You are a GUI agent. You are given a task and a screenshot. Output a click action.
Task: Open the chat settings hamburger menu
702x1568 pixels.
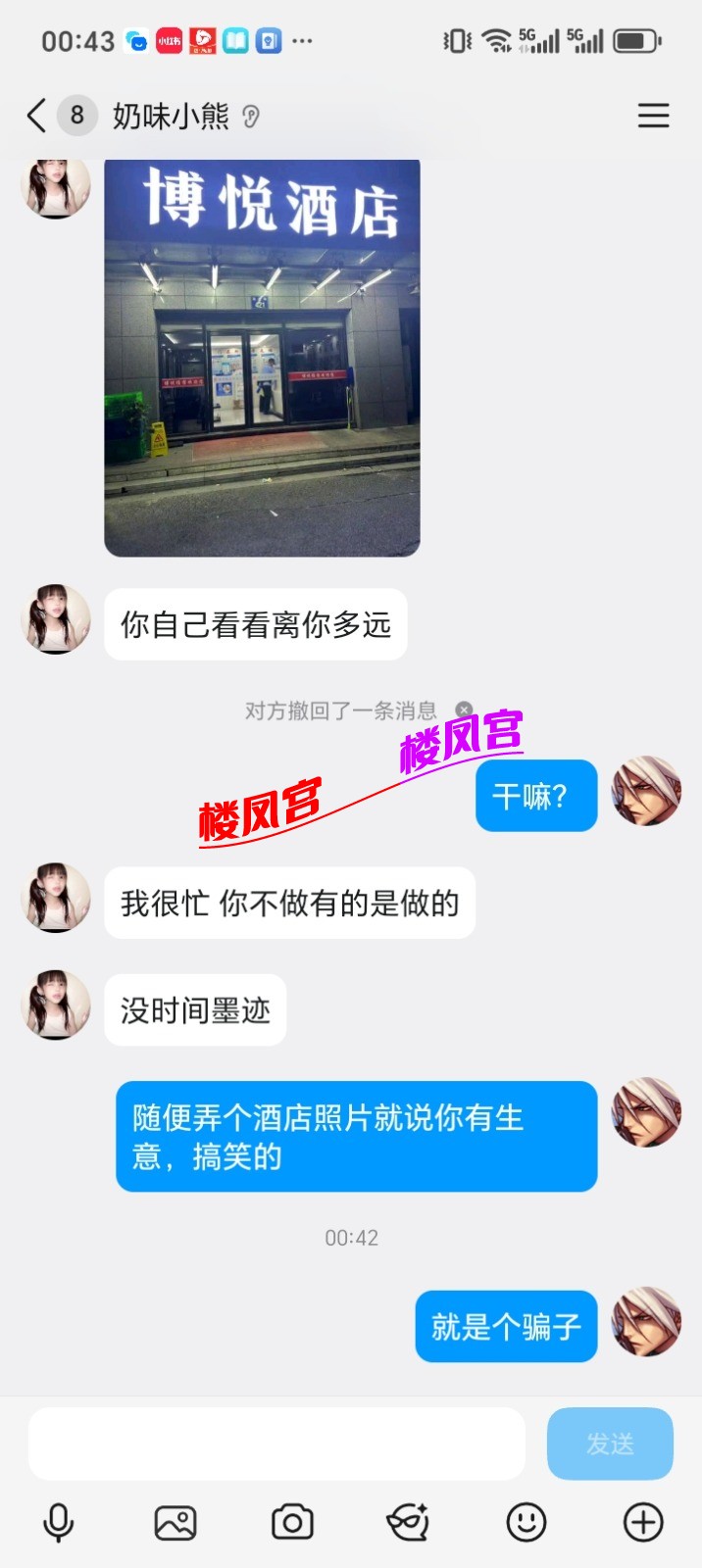coord(653,116)
